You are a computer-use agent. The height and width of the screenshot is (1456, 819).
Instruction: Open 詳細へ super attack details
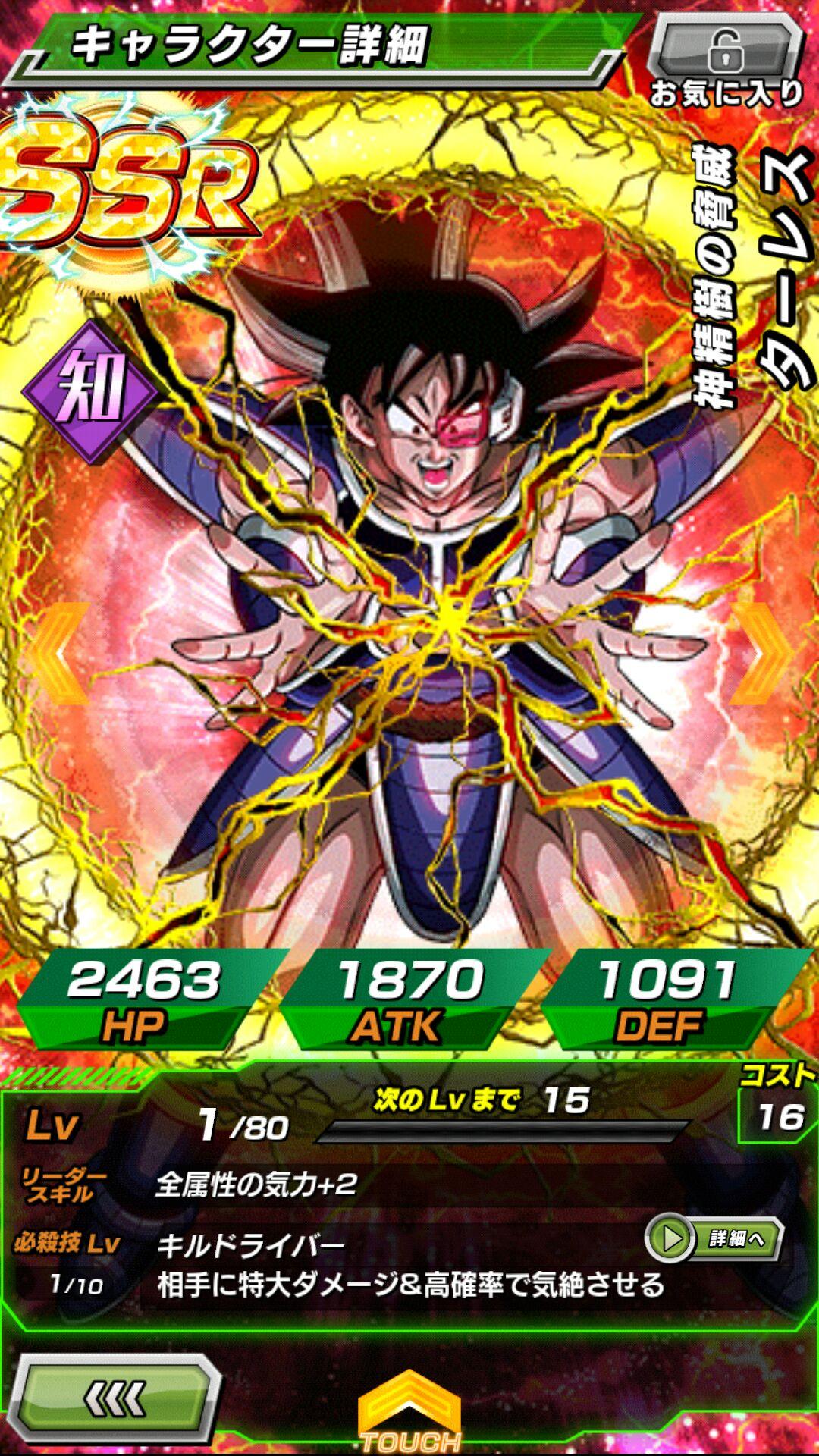click(x=714, y=1240)
